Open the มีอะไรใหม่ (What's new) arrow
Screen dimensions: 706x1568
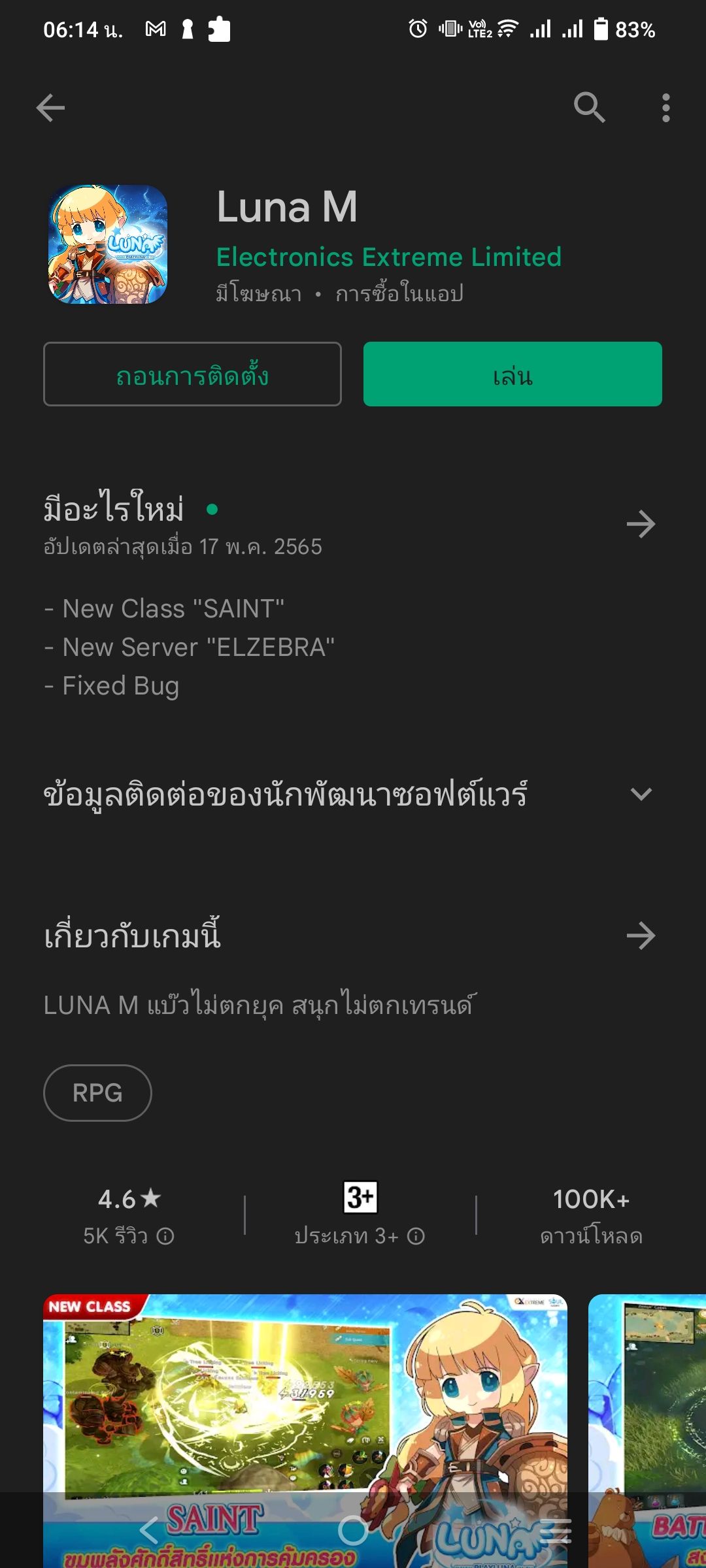pos(641,524)
